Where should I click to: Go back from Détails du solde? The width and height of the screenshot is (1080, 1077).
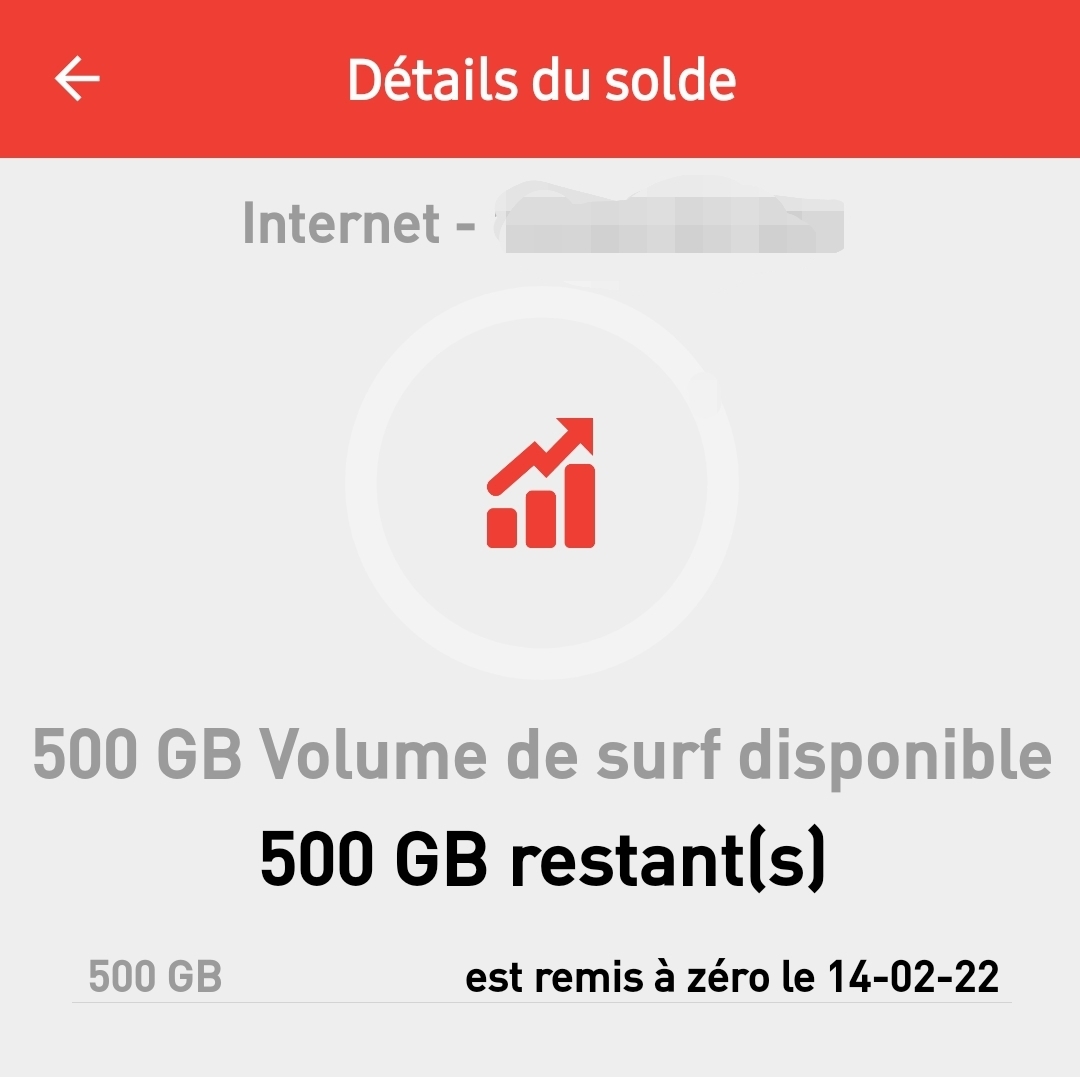77,79
